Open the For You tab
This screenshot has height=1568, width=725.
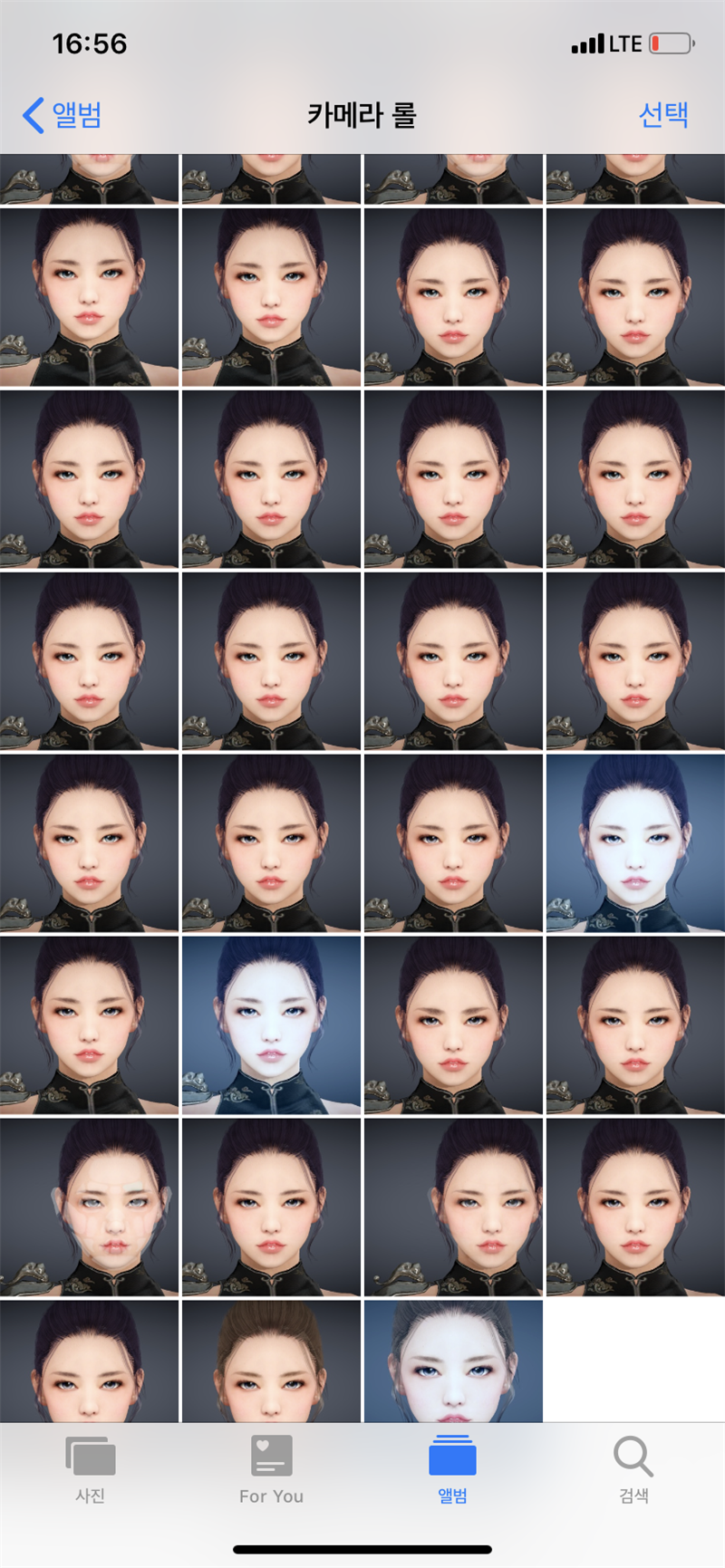point(271,1469)
